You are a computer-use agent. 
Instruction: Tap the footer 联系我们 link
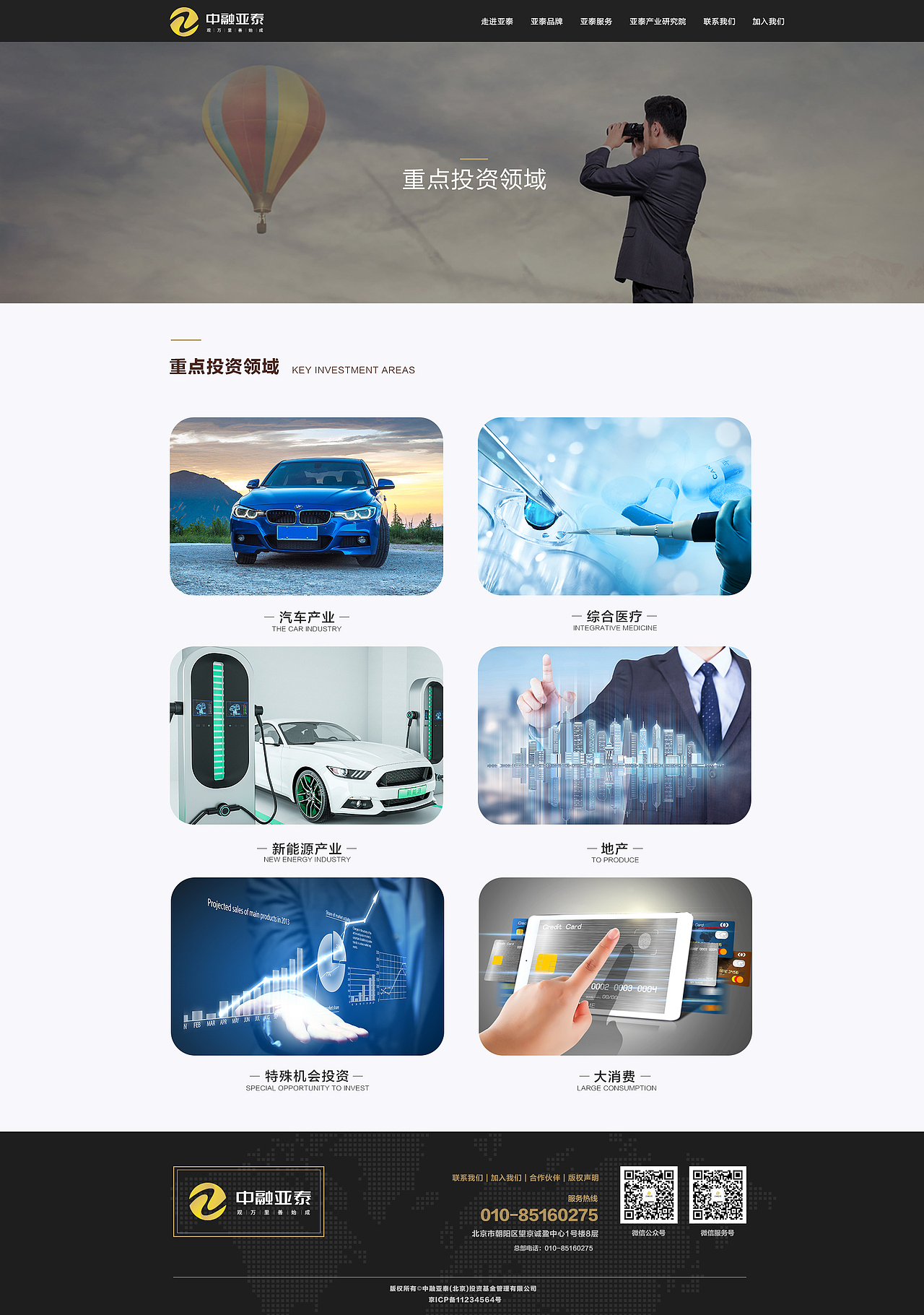pyautogui.click(x=467, y=1178)
